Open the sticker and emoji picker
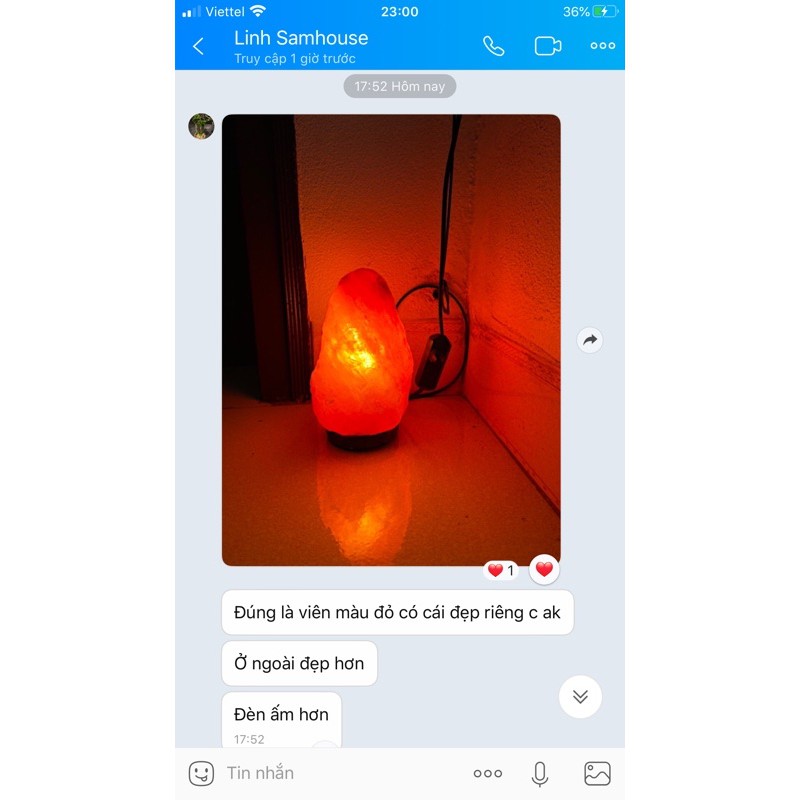The image size is (800, 800). (x=201, y=773)
